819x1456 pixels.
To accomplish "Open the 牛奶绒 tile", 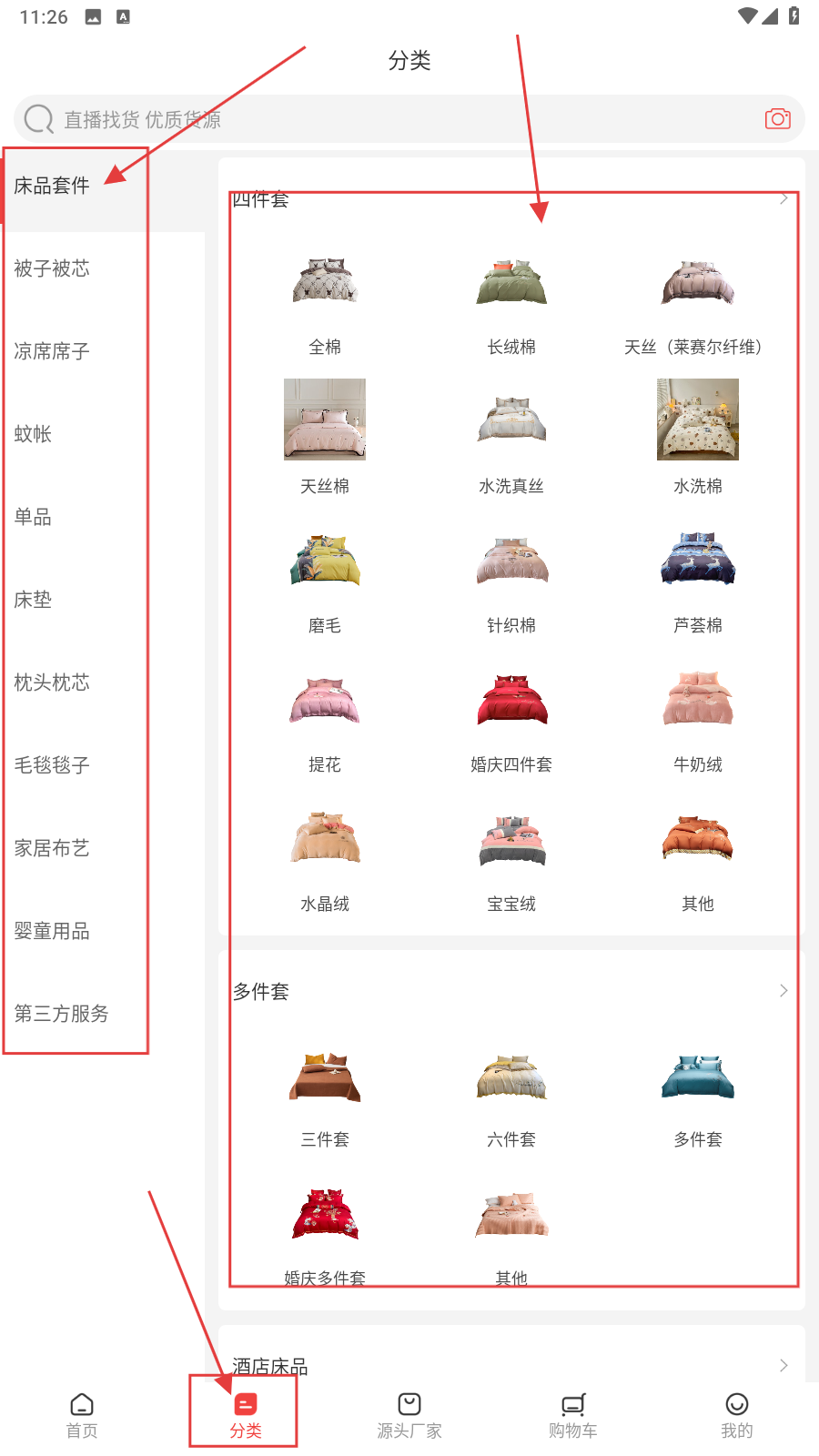I will tap(698, 719).
